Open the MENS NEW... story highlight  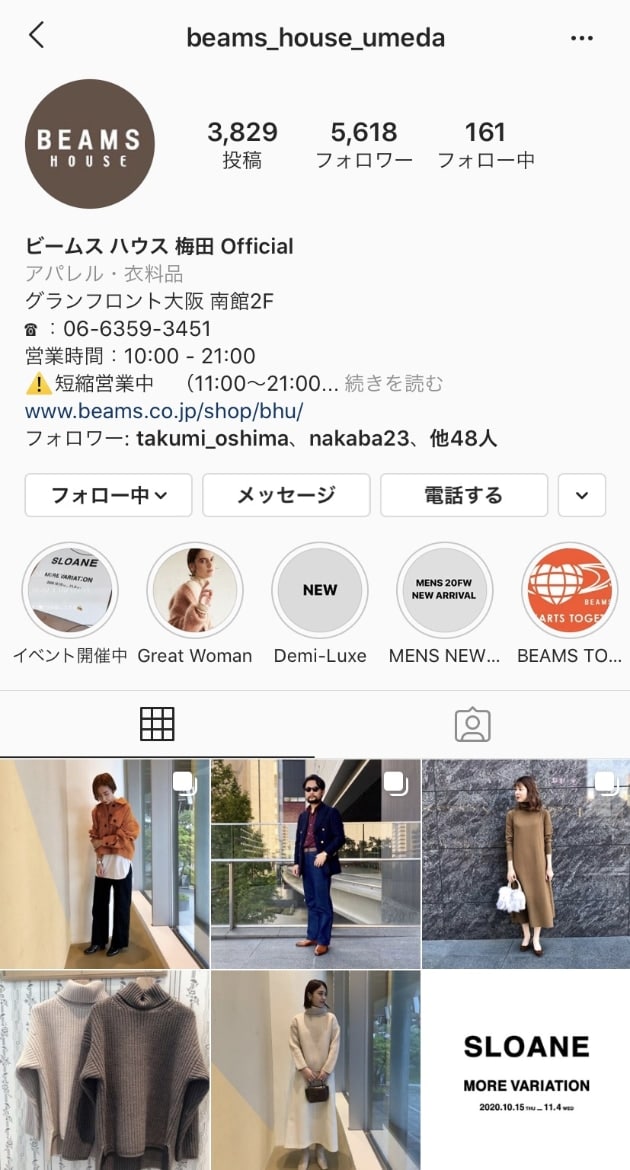444,591
